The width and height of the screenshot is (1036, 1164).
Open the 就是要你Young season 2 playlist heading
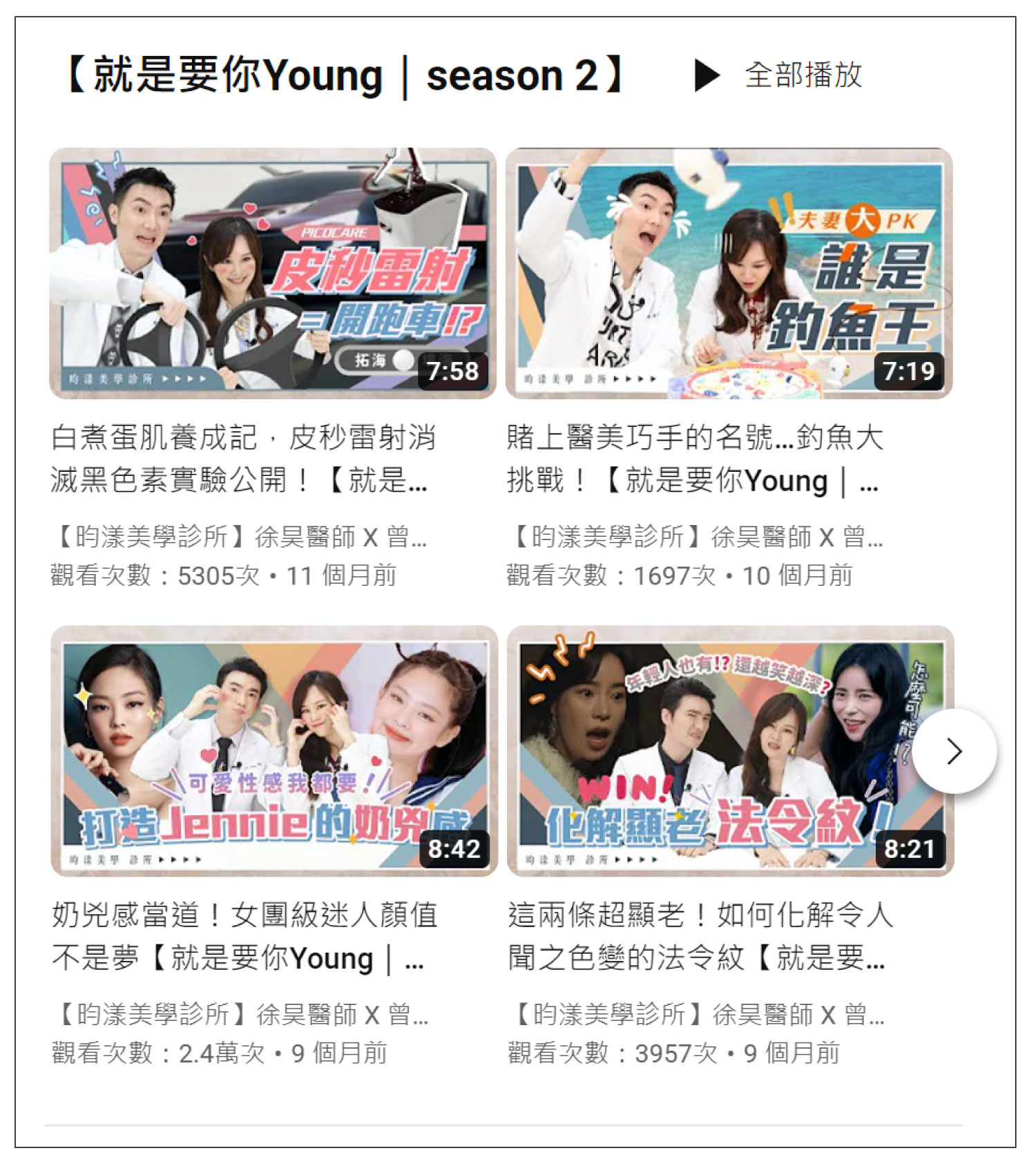click(x=344, y=75)
